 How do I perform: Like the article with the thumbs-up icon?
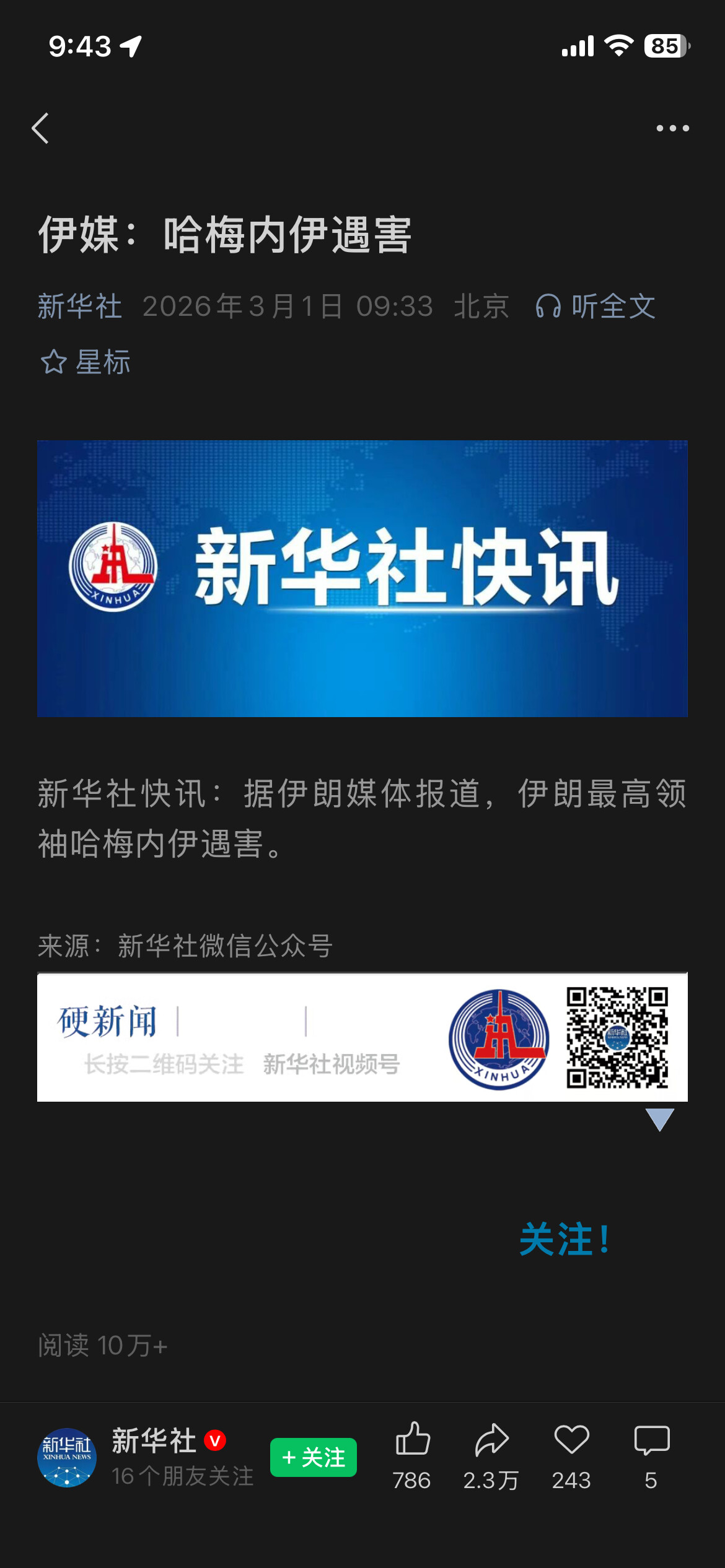pyautogui.click(x=413, y=1439)
